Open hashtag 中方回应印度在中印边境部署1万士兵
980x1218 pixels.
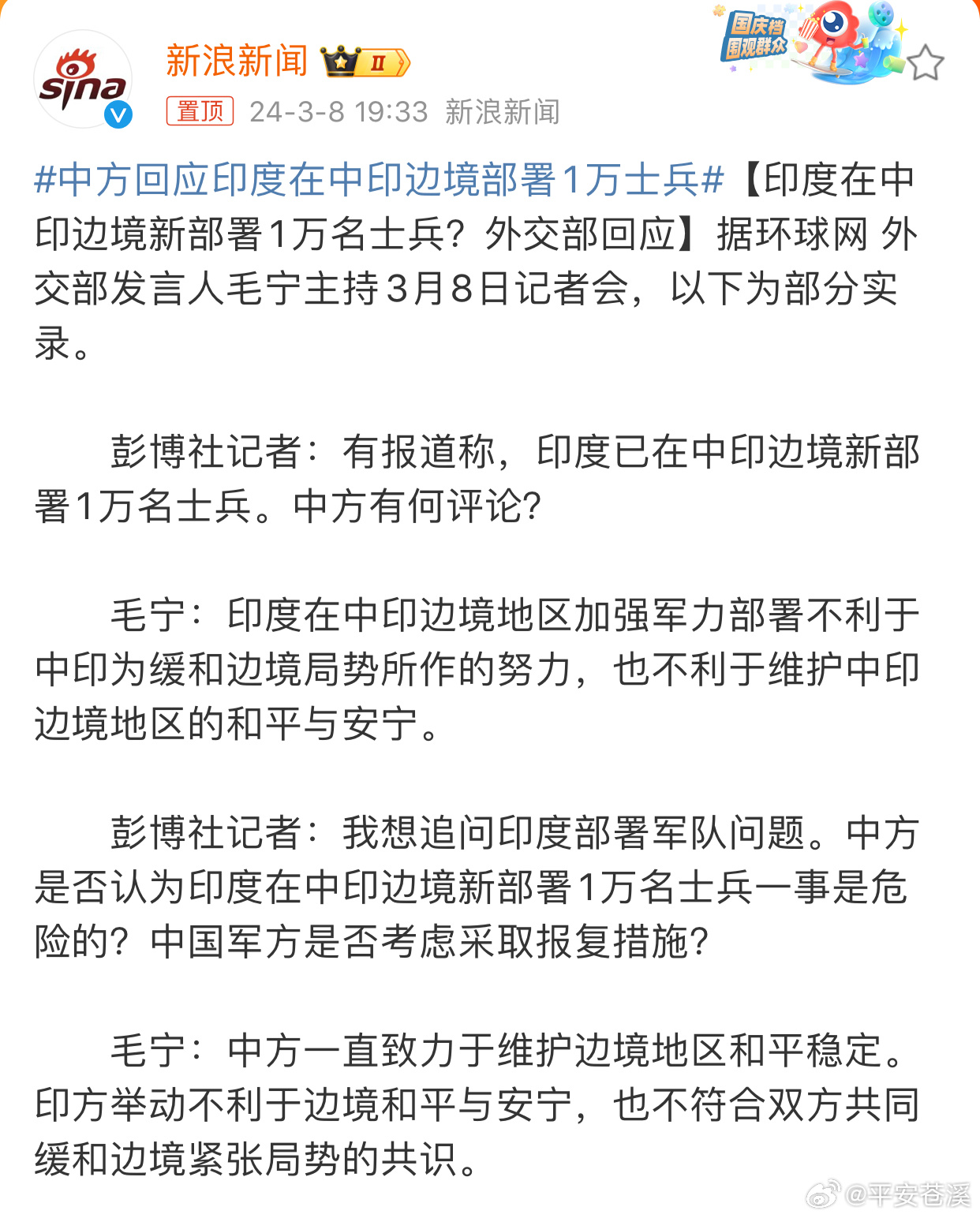tap(379, 180)
